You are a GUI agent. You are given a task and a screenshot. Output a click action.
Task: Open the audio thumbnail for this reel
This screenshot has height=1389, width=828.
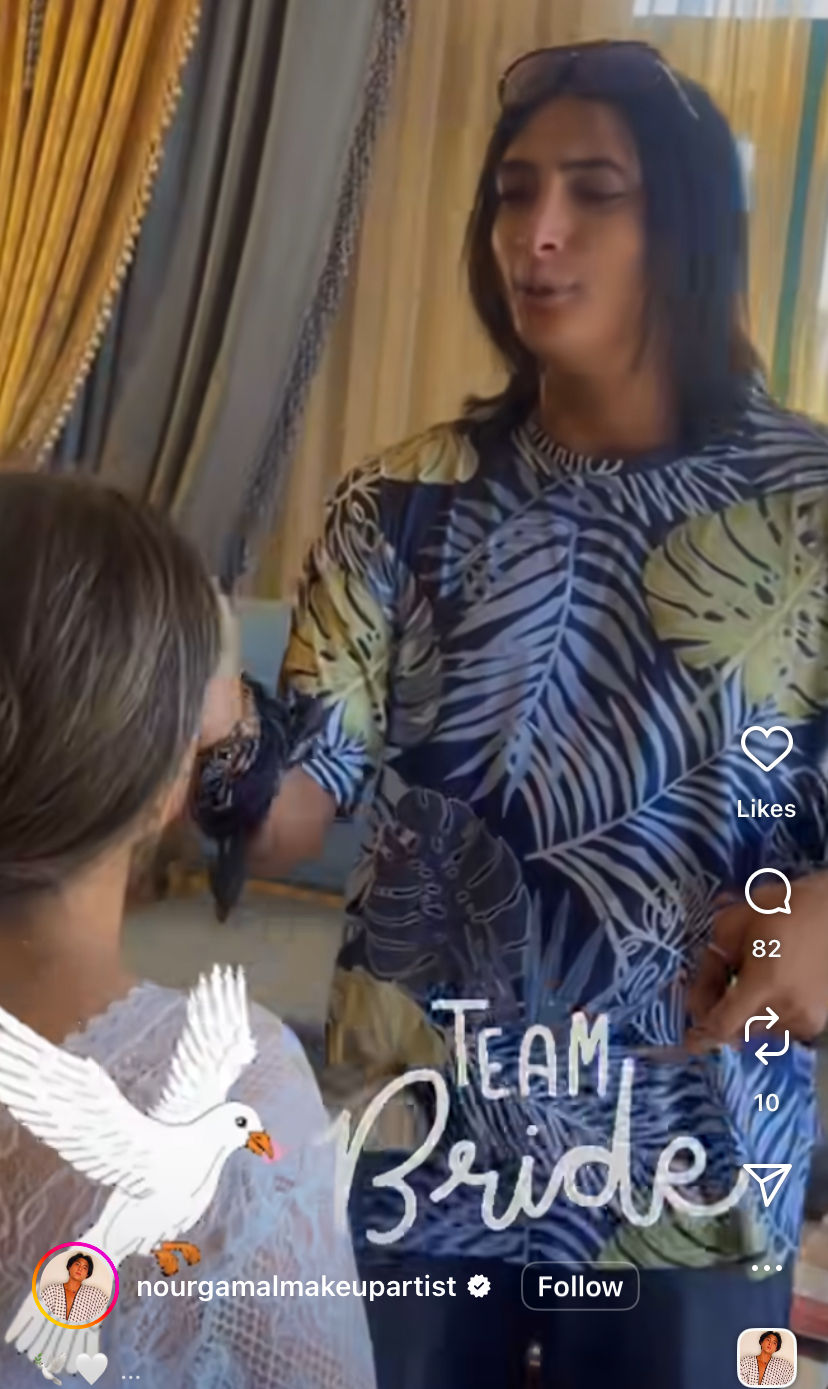click(x=767, y=1357)
